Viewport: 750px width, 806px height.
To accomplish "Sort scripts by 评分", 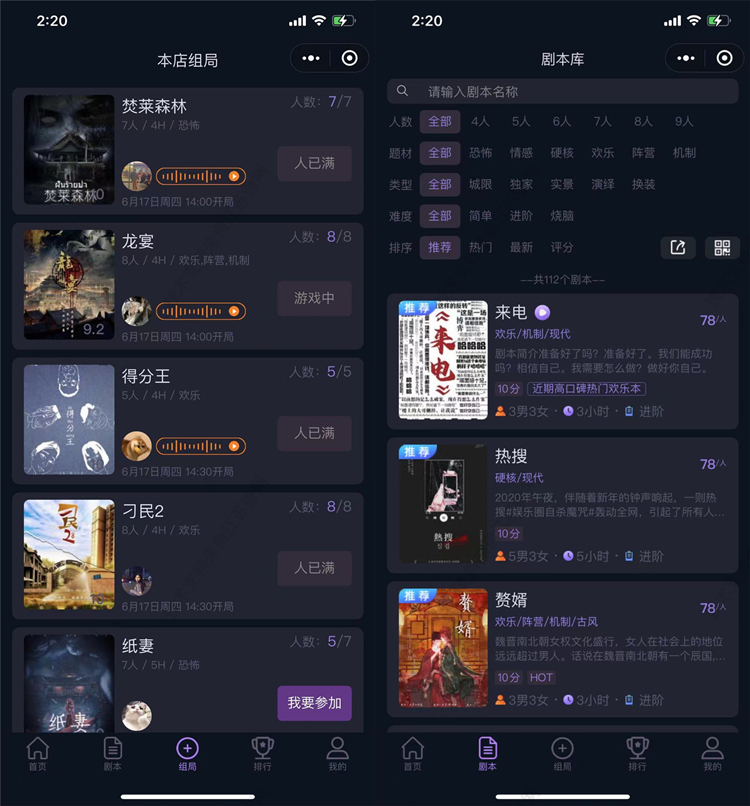I will click(x=562, y=247).
